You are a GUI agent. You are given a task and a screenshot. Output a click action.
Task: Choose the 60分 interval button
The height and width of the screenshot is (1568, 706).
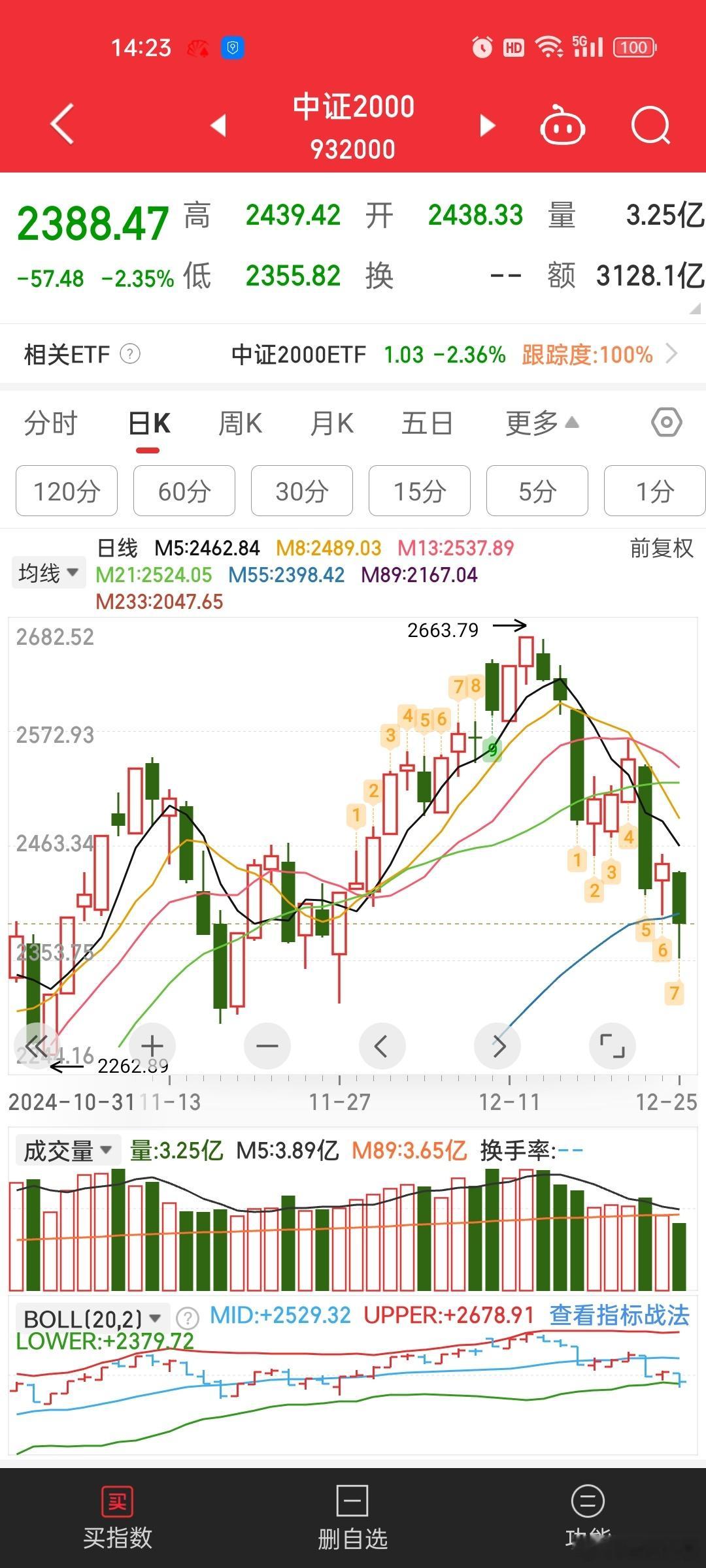[x=184, y=491]
